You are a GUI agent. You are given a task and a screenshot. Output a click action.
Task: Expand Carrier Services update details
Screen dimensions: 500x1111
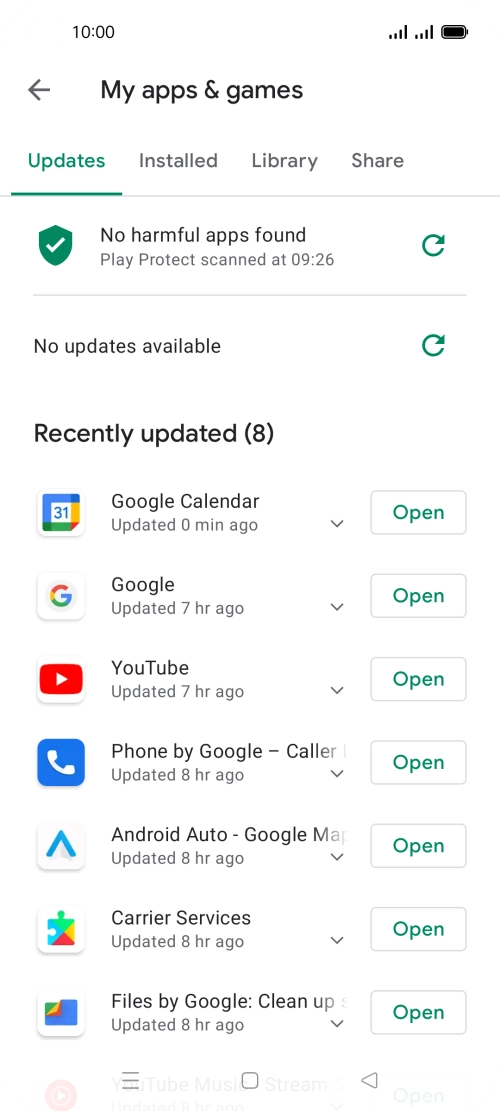pos(337,941)
